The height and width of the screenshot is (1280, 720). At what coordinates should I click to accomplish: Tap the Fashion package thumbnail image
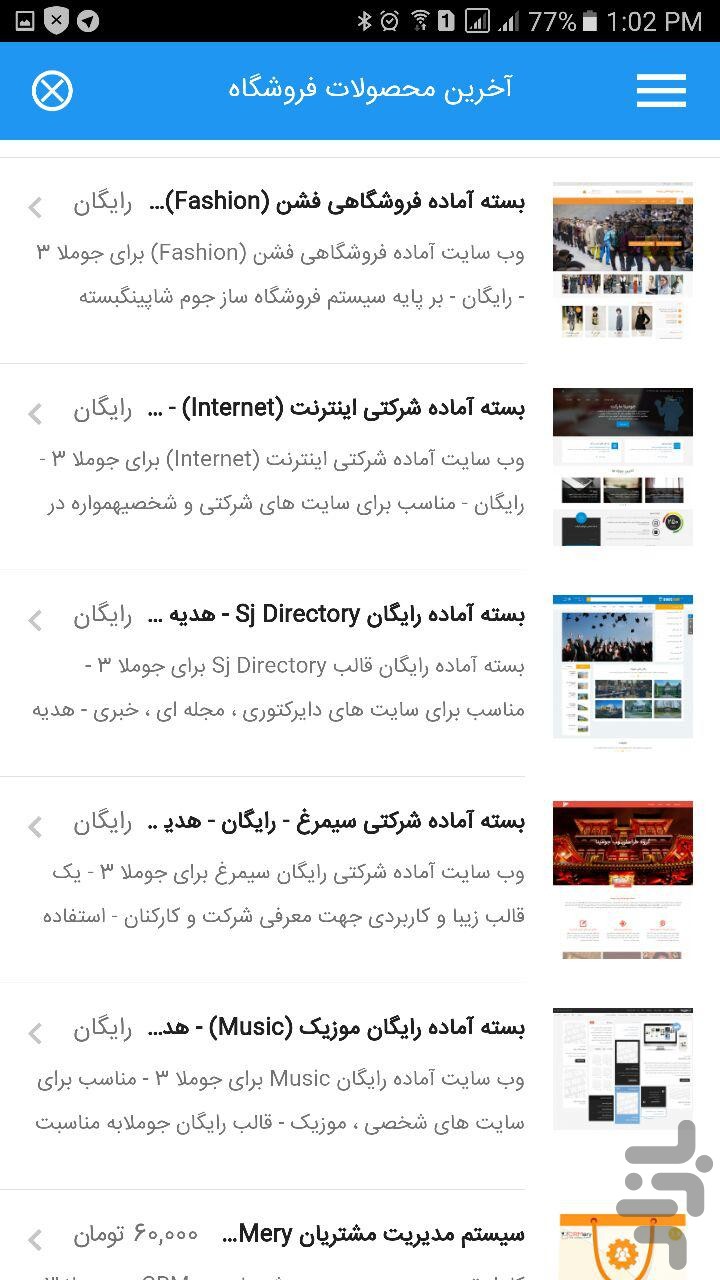click(622, 261)
